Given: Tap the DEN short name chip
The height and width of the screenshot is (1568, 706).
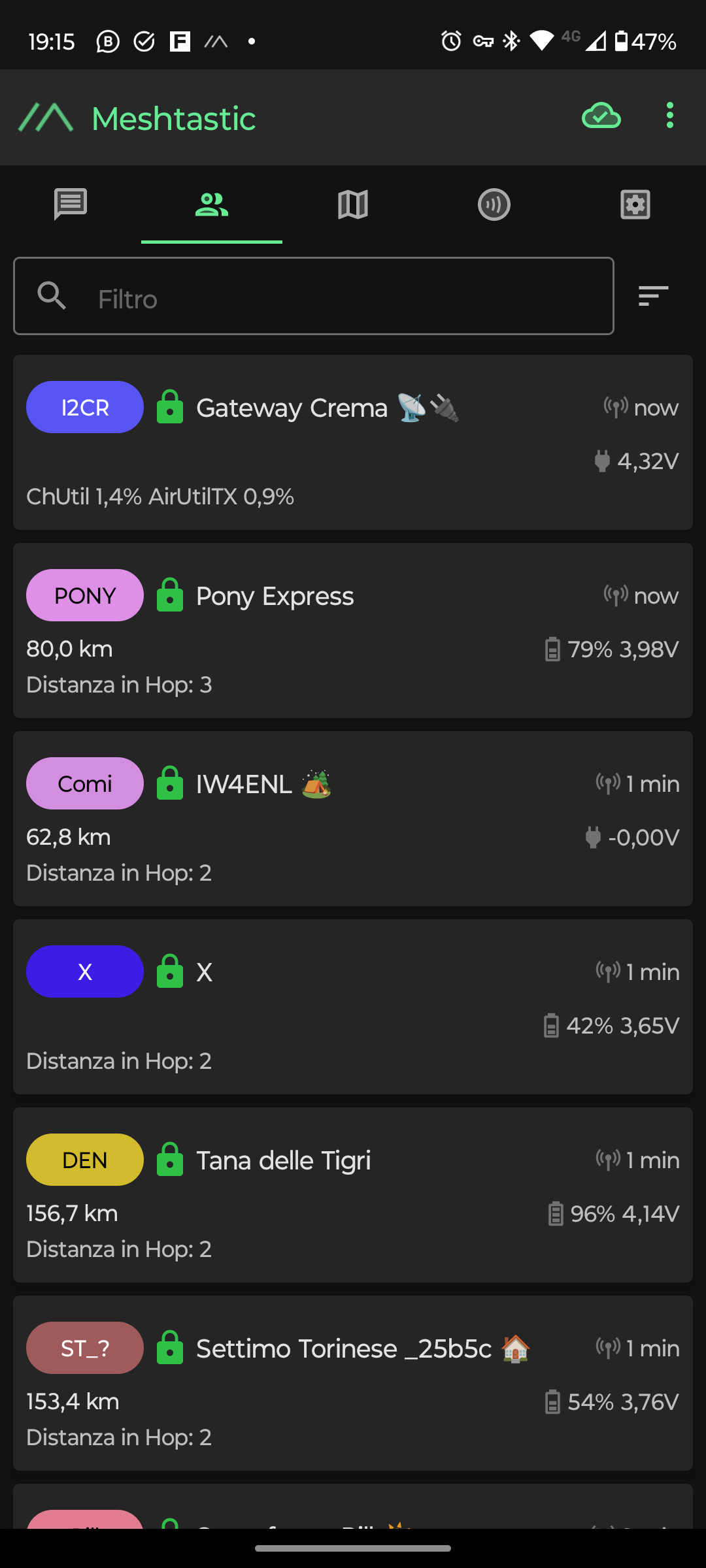Looking at the screenshot, I should (85, 1160).
